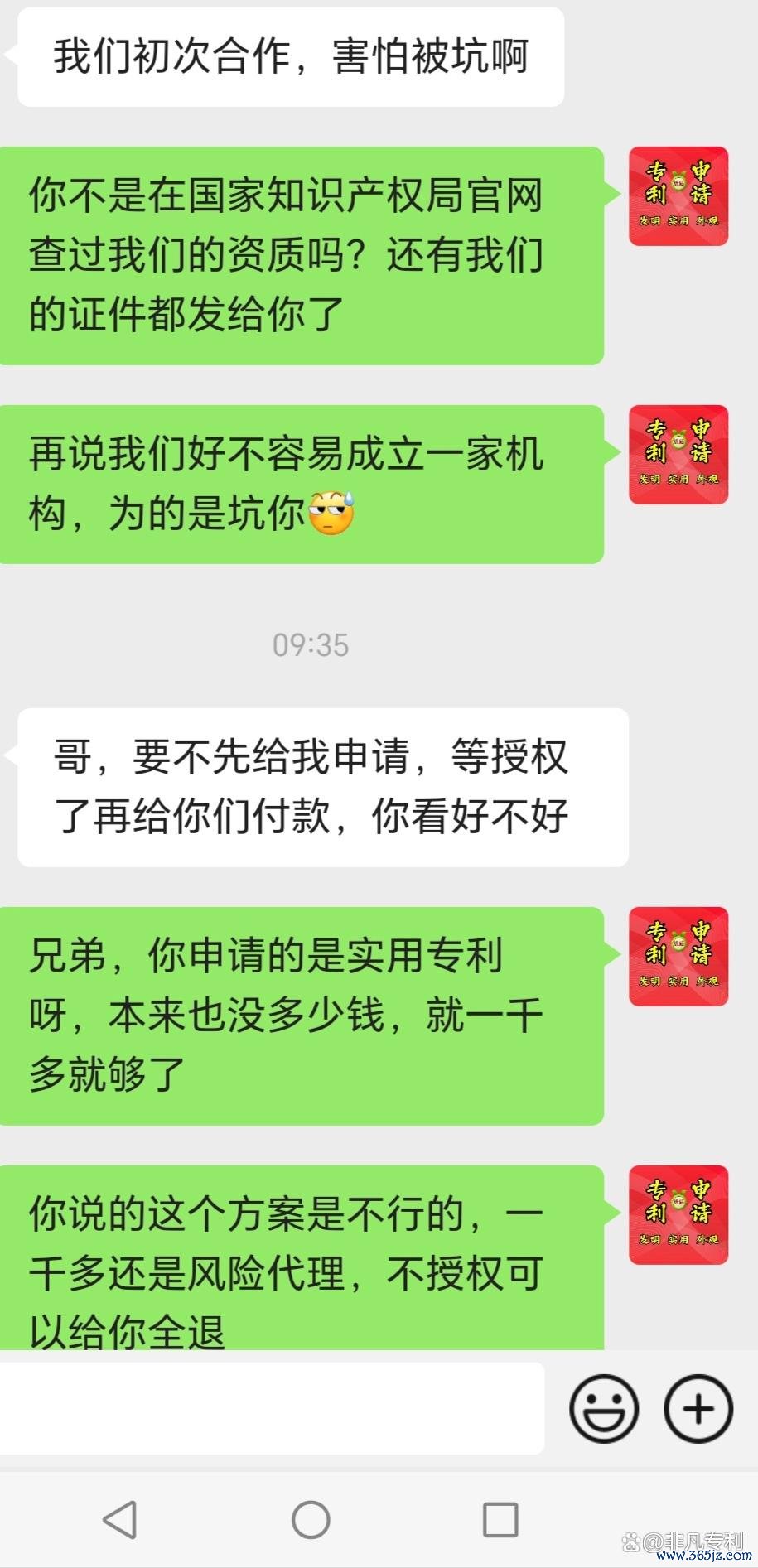The height and width of the screenshot is (1568, 758).
Task: Open the emoji picker
Action: coord(603,1408)
